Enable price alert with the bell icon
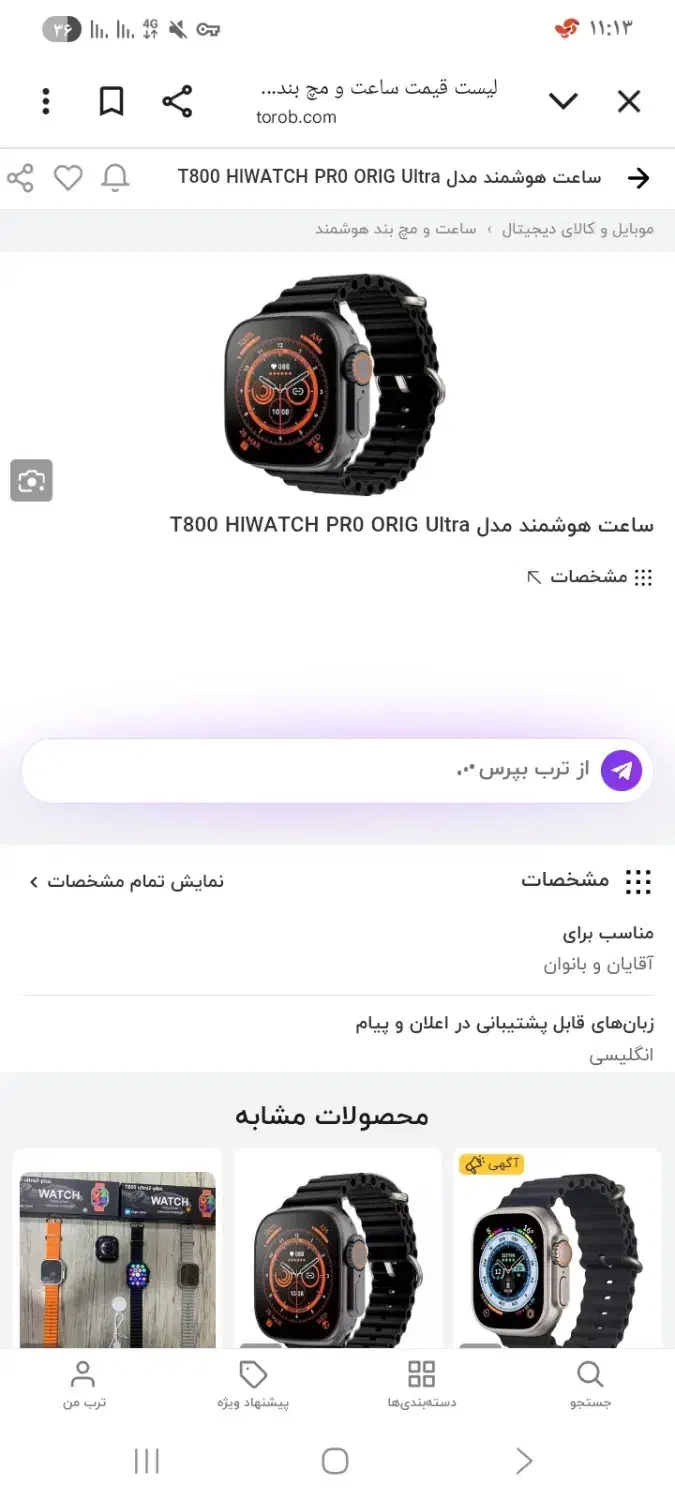 116,178
